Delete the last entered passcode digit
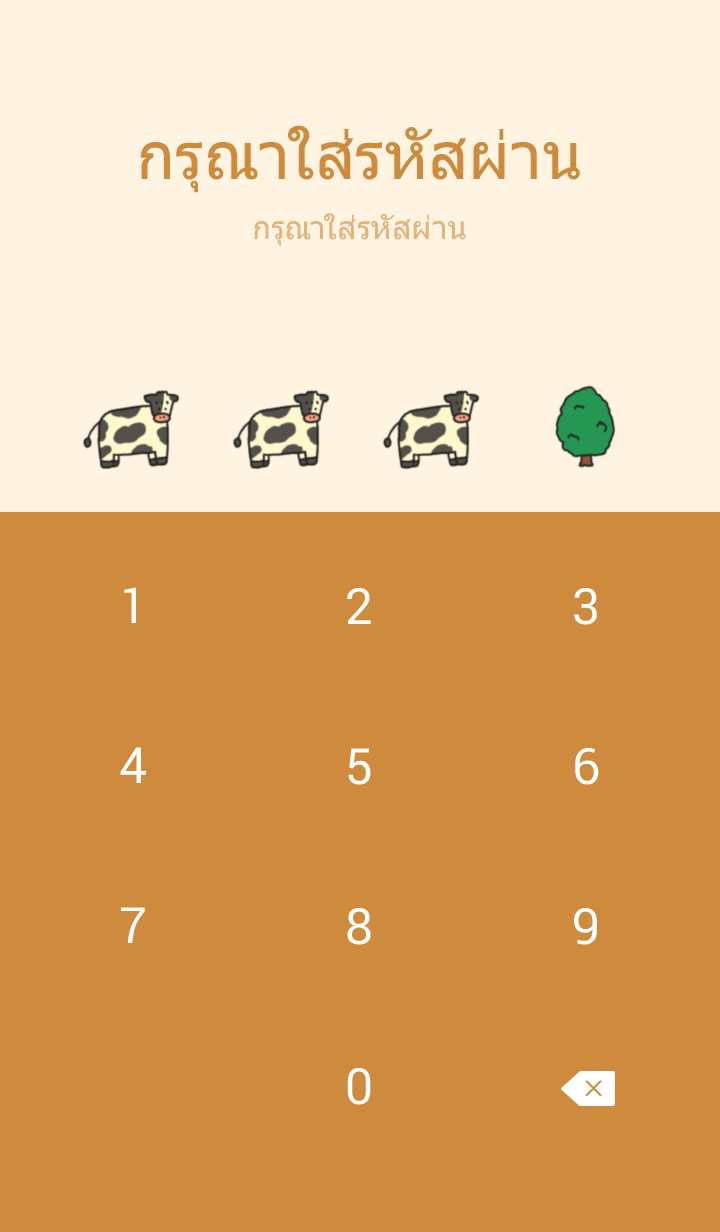This screenshot has height=1232, width=720. pyautogui.click(x=588, y=1088)
